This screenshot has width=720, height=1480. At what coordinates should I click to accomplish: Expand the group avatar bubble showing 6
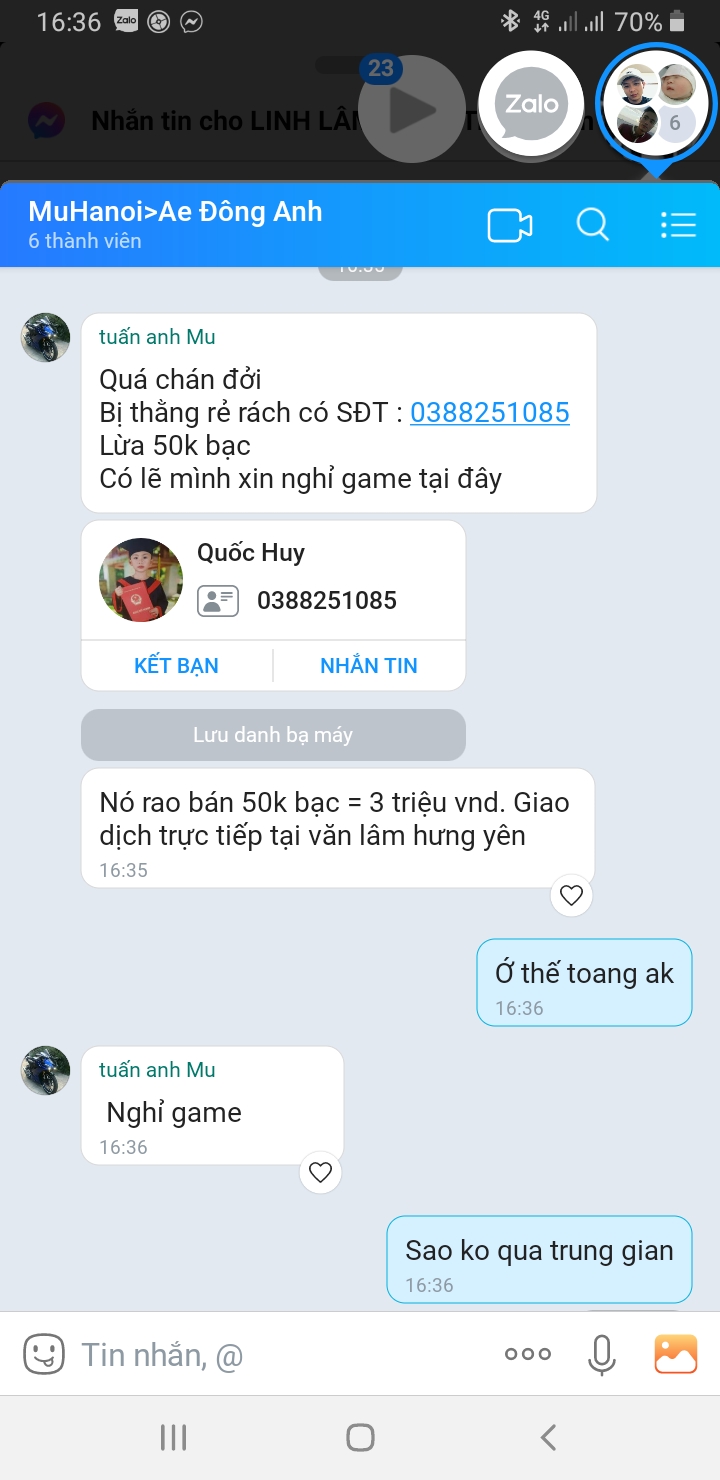coord(656,102)
